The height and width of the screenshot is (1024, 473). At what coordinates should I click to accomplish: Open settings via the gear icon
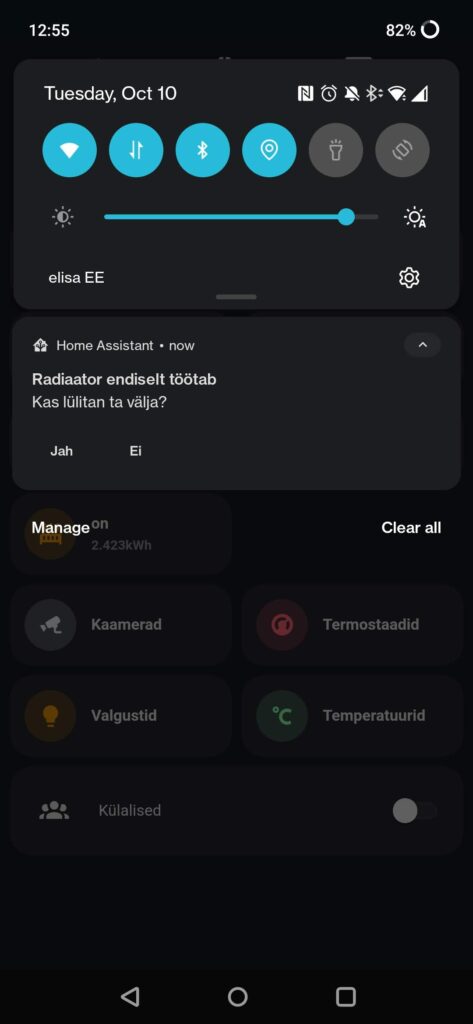409,278
